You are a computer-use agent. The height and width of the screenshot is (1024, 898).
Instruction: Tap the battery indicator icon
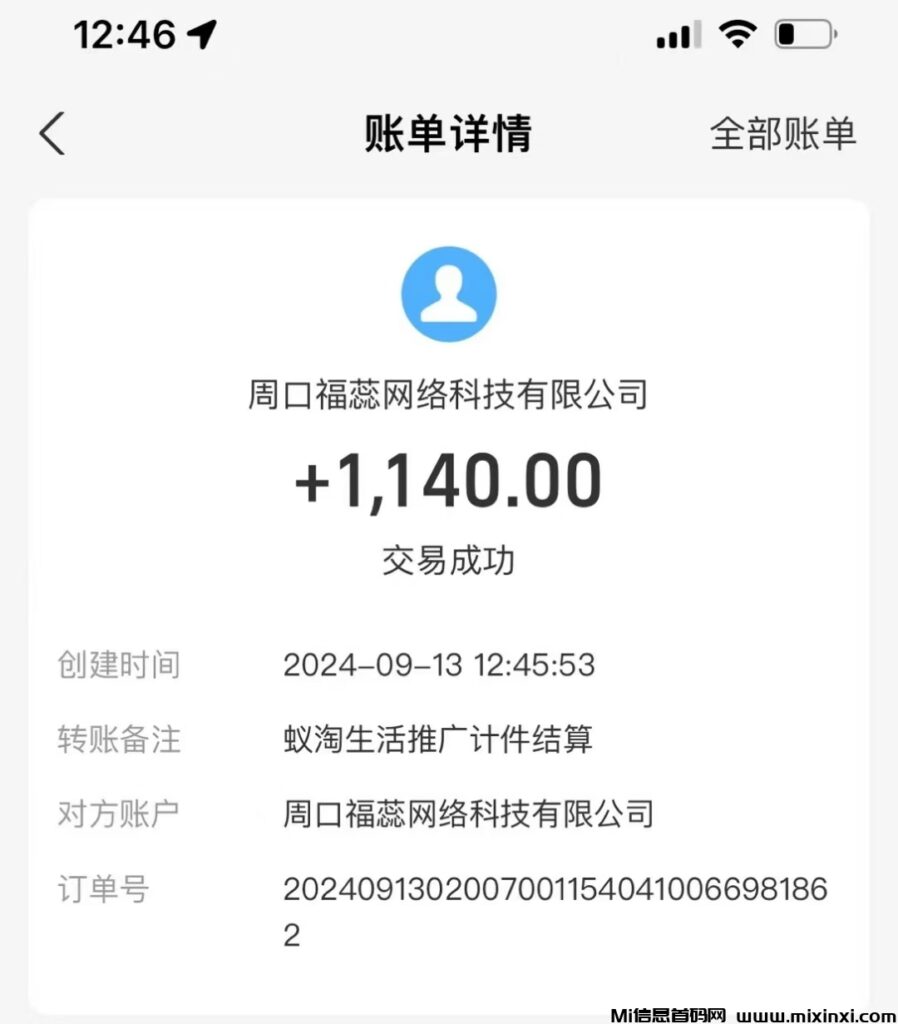click(x=801, y=34)
